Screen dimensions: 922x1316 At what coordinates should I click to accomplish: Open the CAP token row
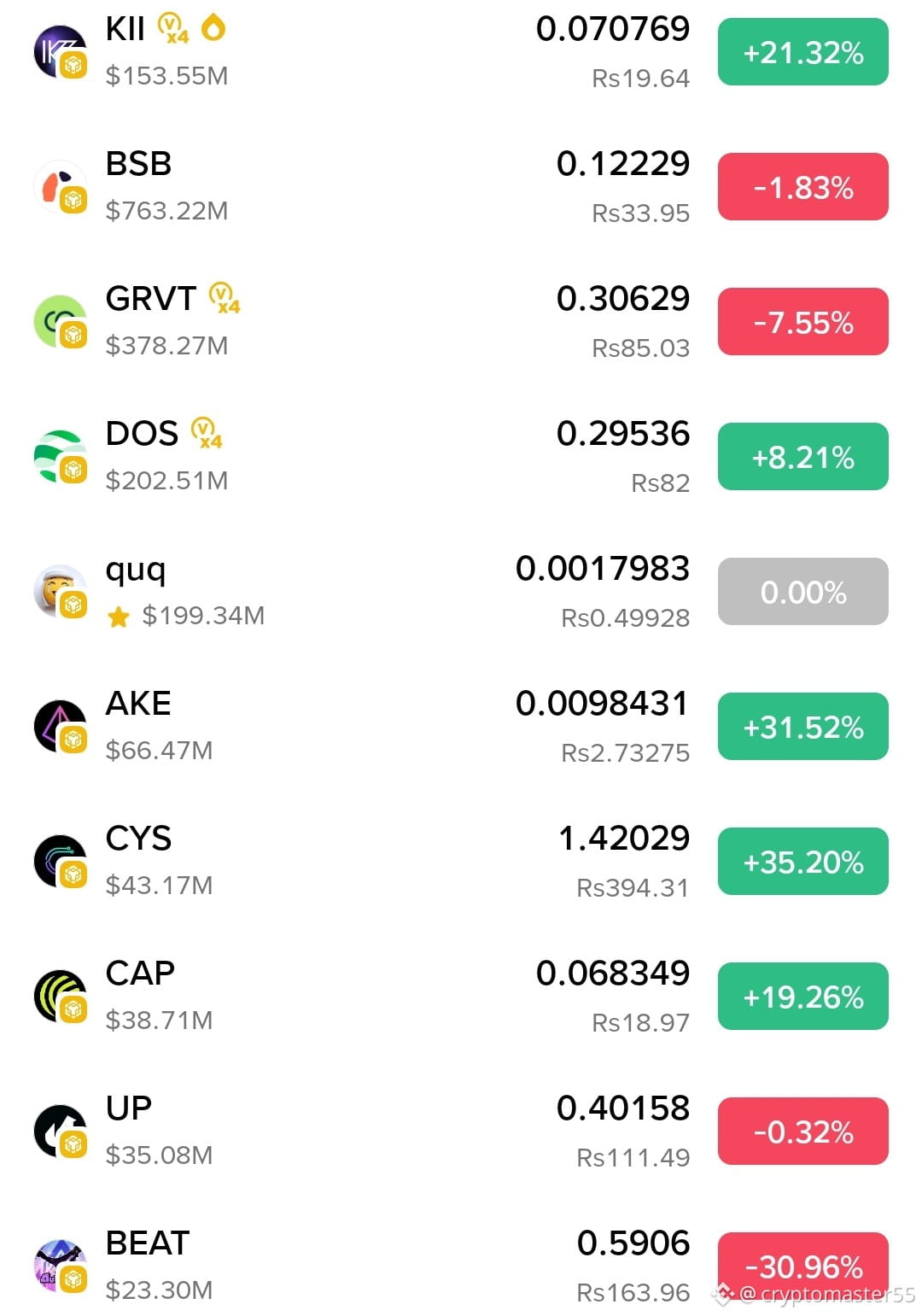click(461, 997)
